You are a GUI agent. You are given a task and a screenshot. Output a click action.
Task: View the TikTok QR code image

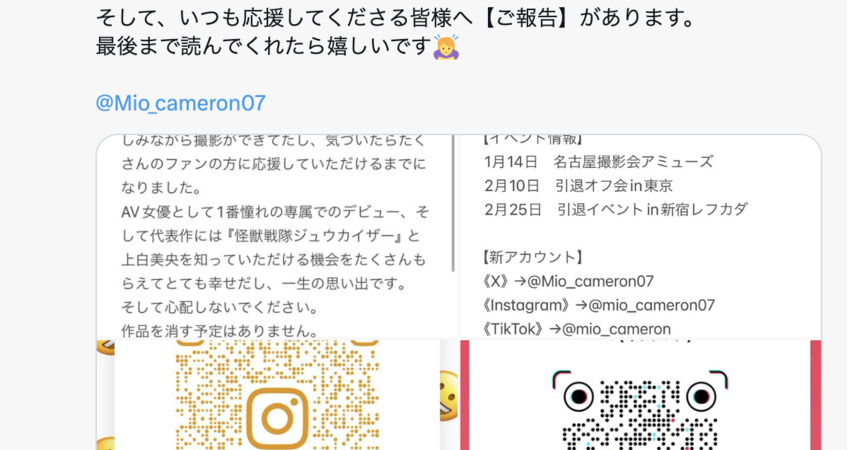pyautogui.click(x=640, y=396)
